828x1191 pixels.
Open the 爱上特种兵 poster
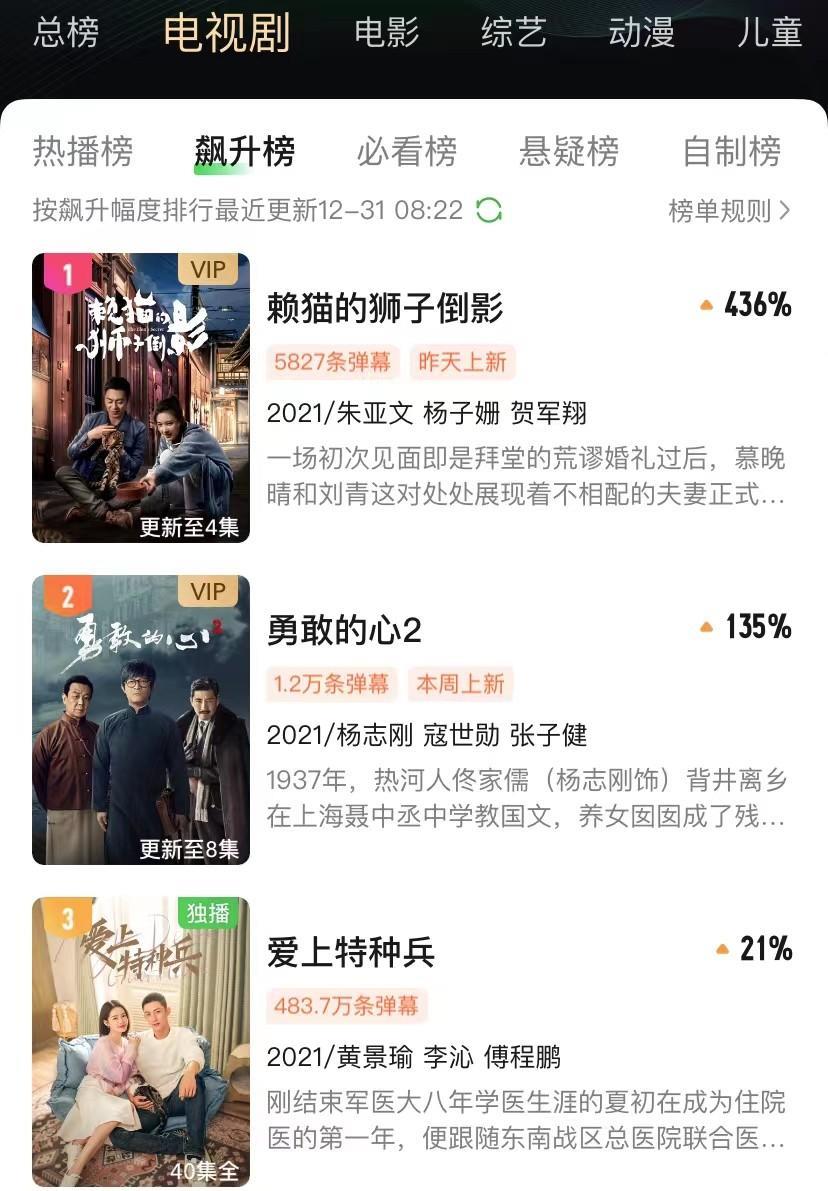coord(141,1041)
